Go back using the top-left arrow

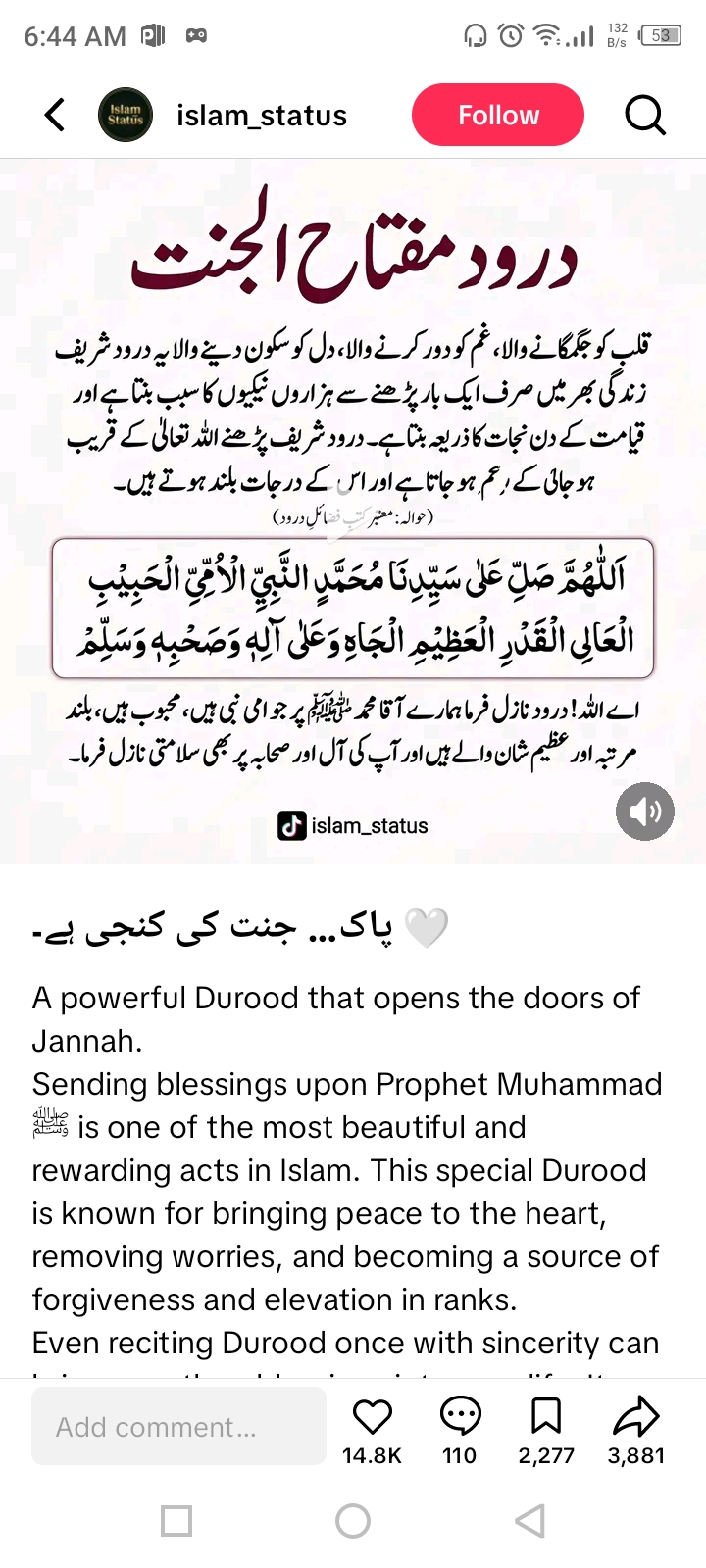click(55, 115)
